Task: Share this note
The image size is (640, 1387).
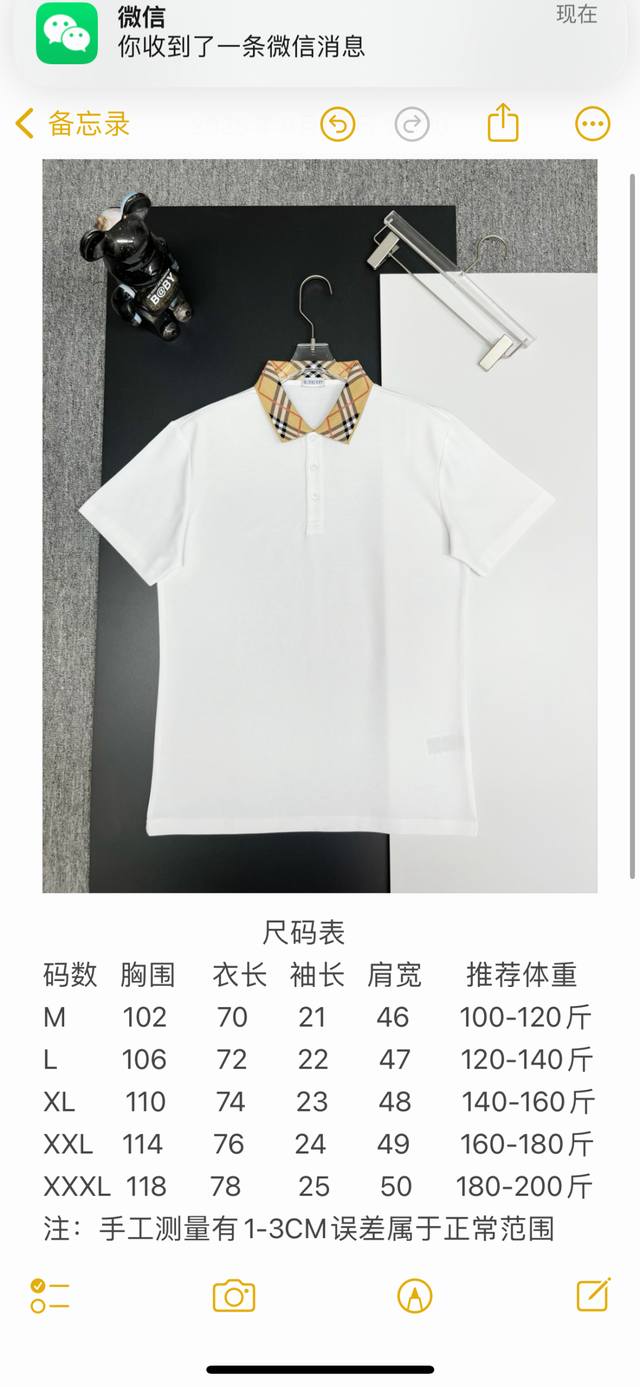Action: tap(503, 123)
